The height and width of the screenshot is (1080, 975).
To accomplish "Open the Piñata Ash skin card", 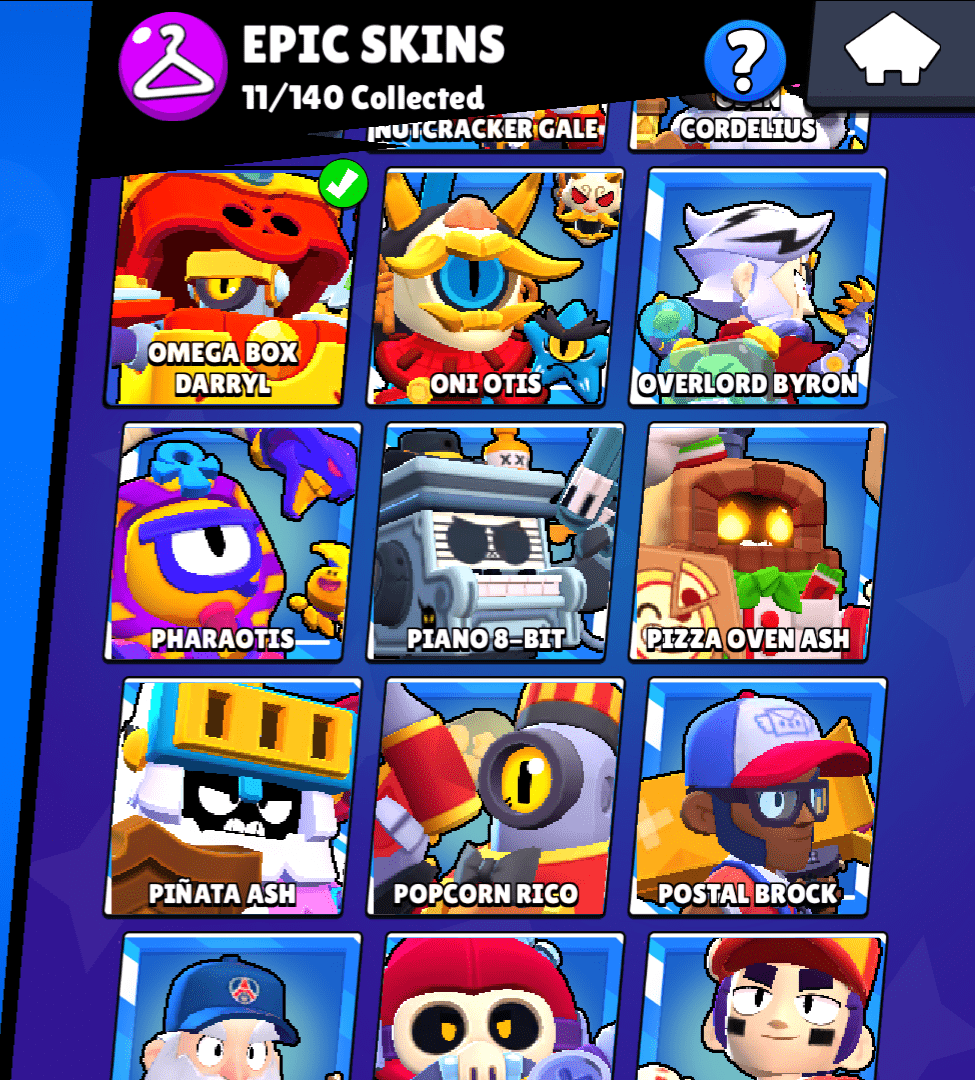I will click(228, 797).
